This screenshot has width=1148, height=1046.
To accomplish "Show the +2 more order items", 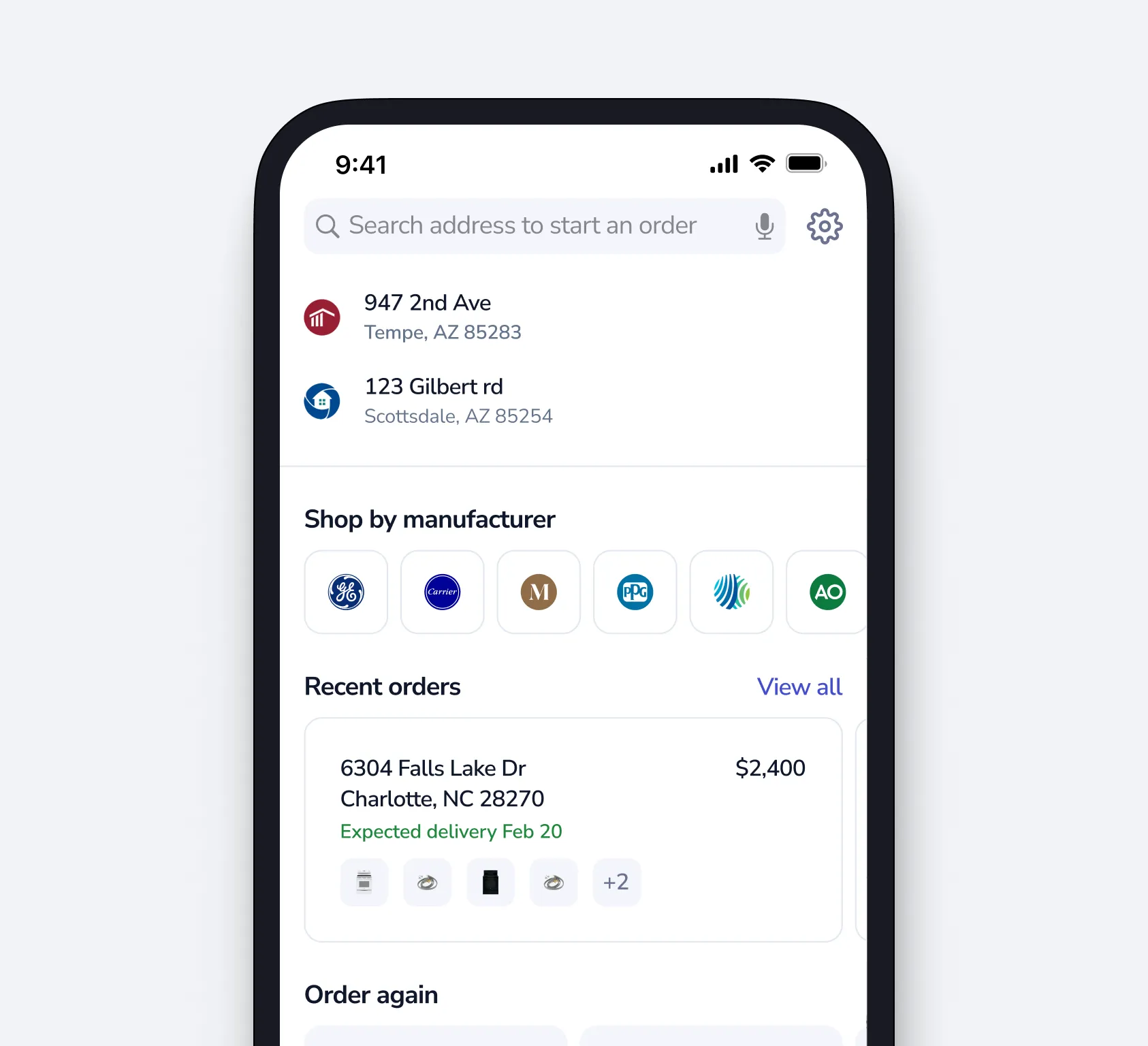I will [616, 883].
